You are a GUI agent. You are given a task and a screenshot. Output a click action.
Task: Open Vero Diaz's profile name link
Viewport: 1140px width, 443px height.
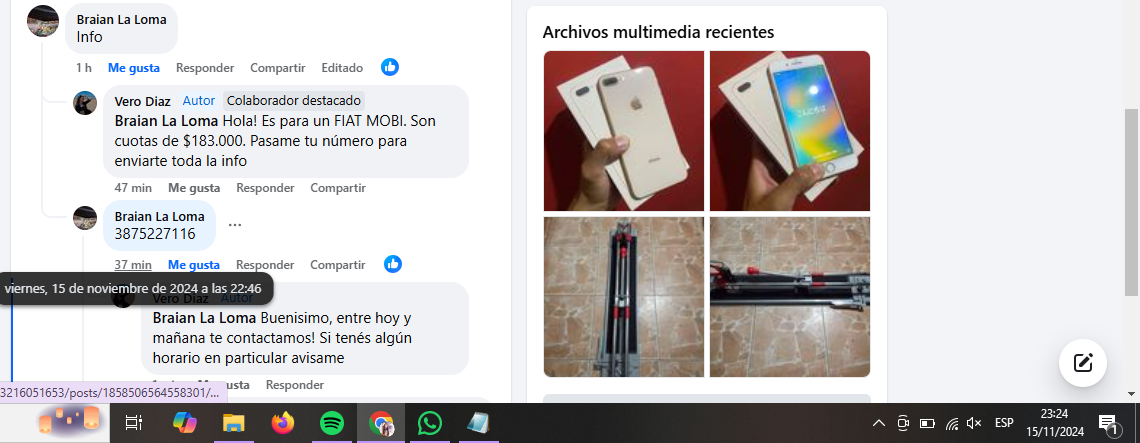143,101
